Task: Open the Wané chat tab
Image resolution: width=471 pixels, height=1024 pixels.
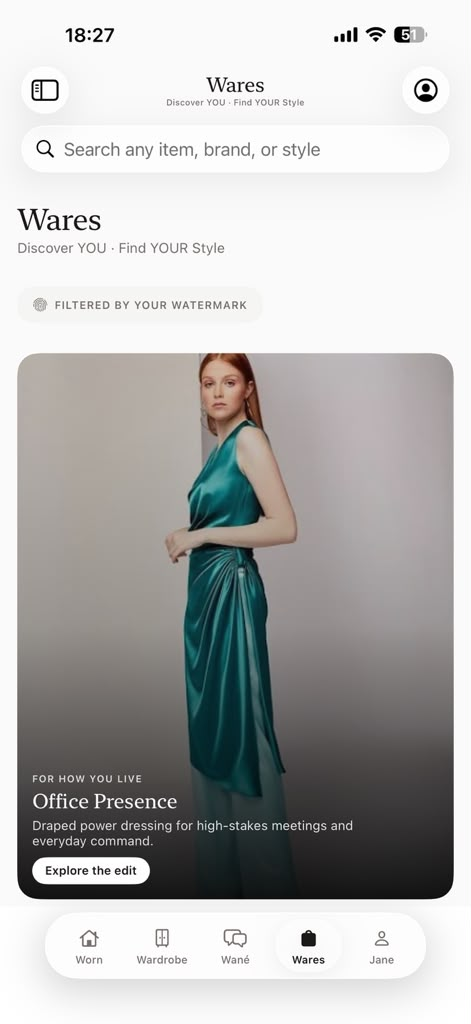Action: pyautogui.click(x=235, y=946)
